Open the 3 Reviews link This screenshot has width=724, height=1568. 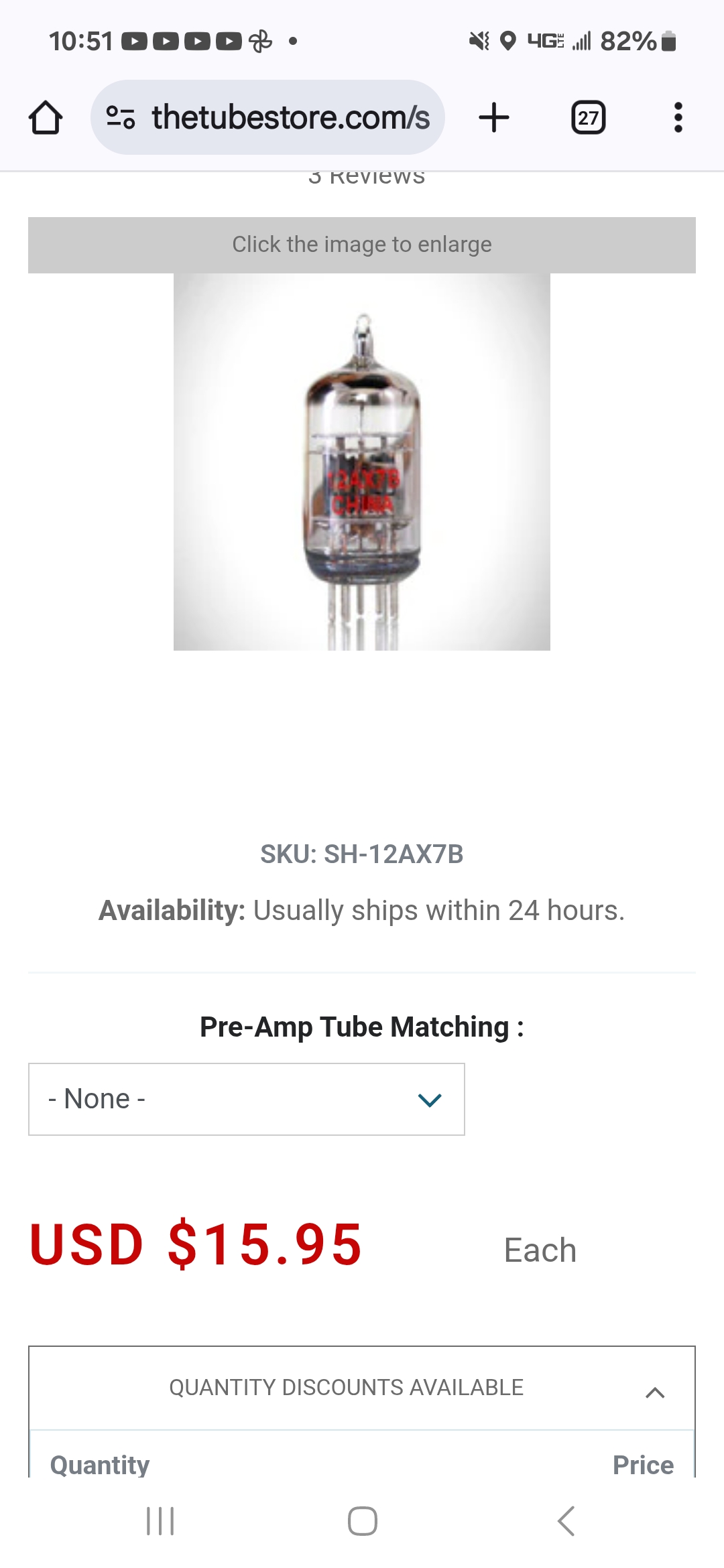(x=367, y=178)
